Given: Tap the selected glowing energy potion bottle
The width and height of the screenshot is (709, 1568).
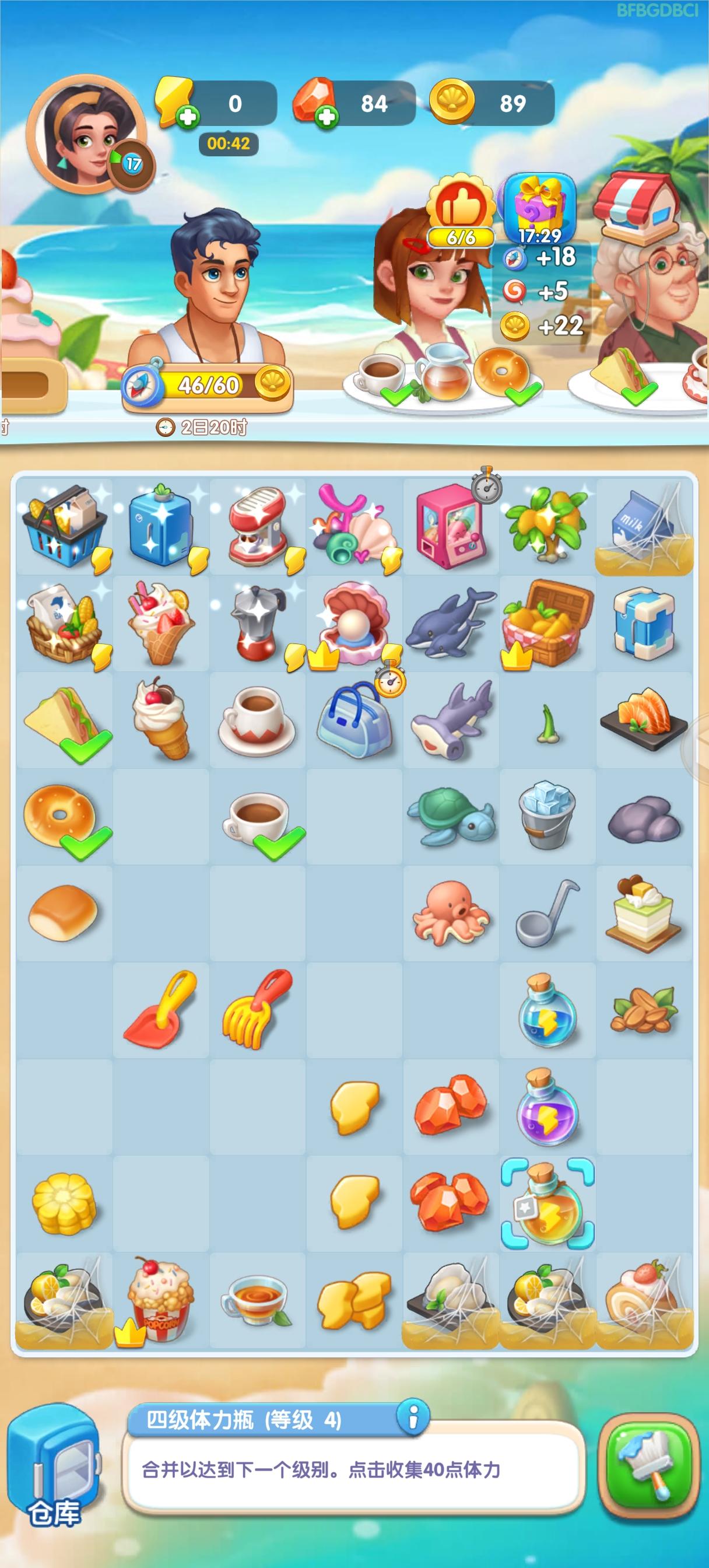Looking at the screenshot, I should point(546,1200).
